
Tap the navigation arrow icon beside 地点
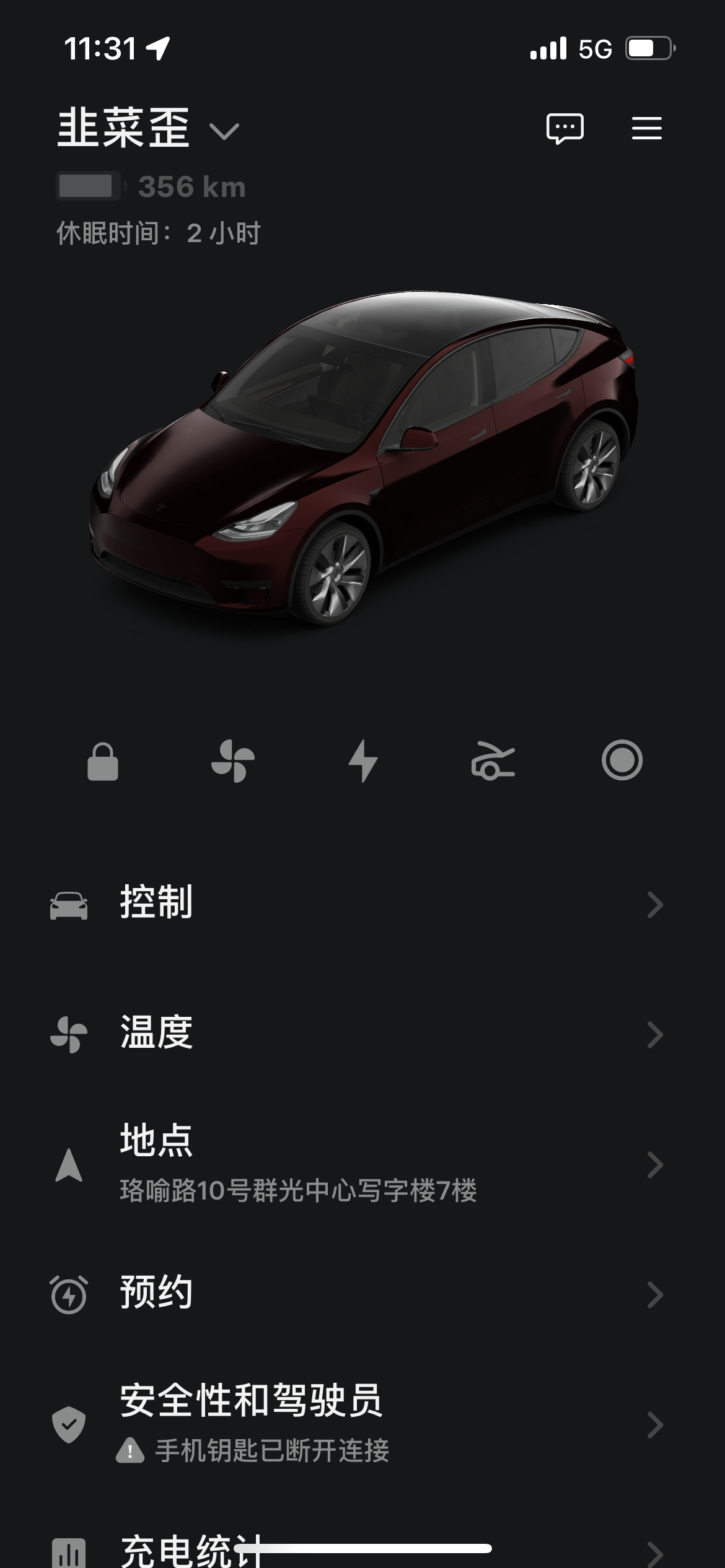pyautogui.click(x=70, y=1164)
